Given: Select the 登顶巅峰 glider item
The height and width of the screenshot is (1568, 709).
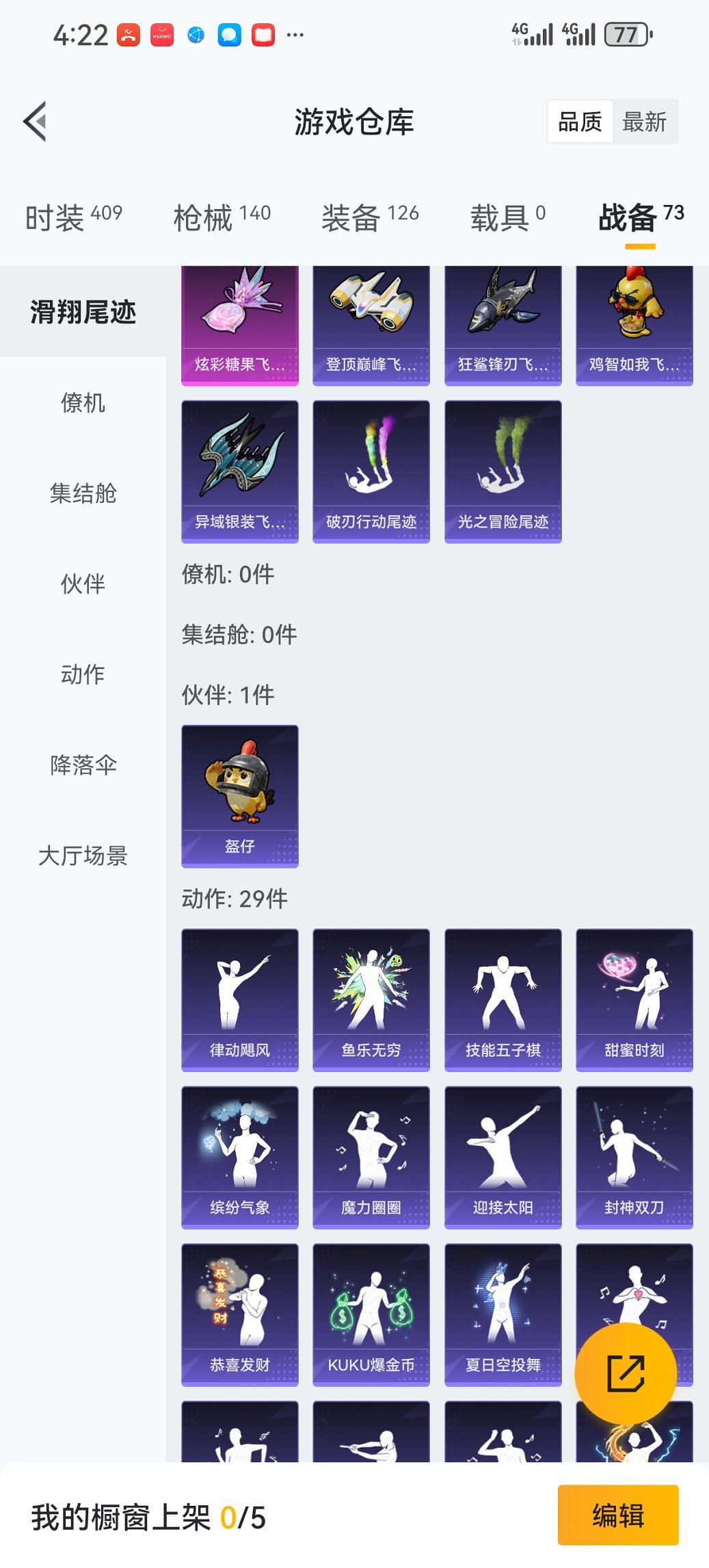Looking at the screenshot, I should click(371, 321).
